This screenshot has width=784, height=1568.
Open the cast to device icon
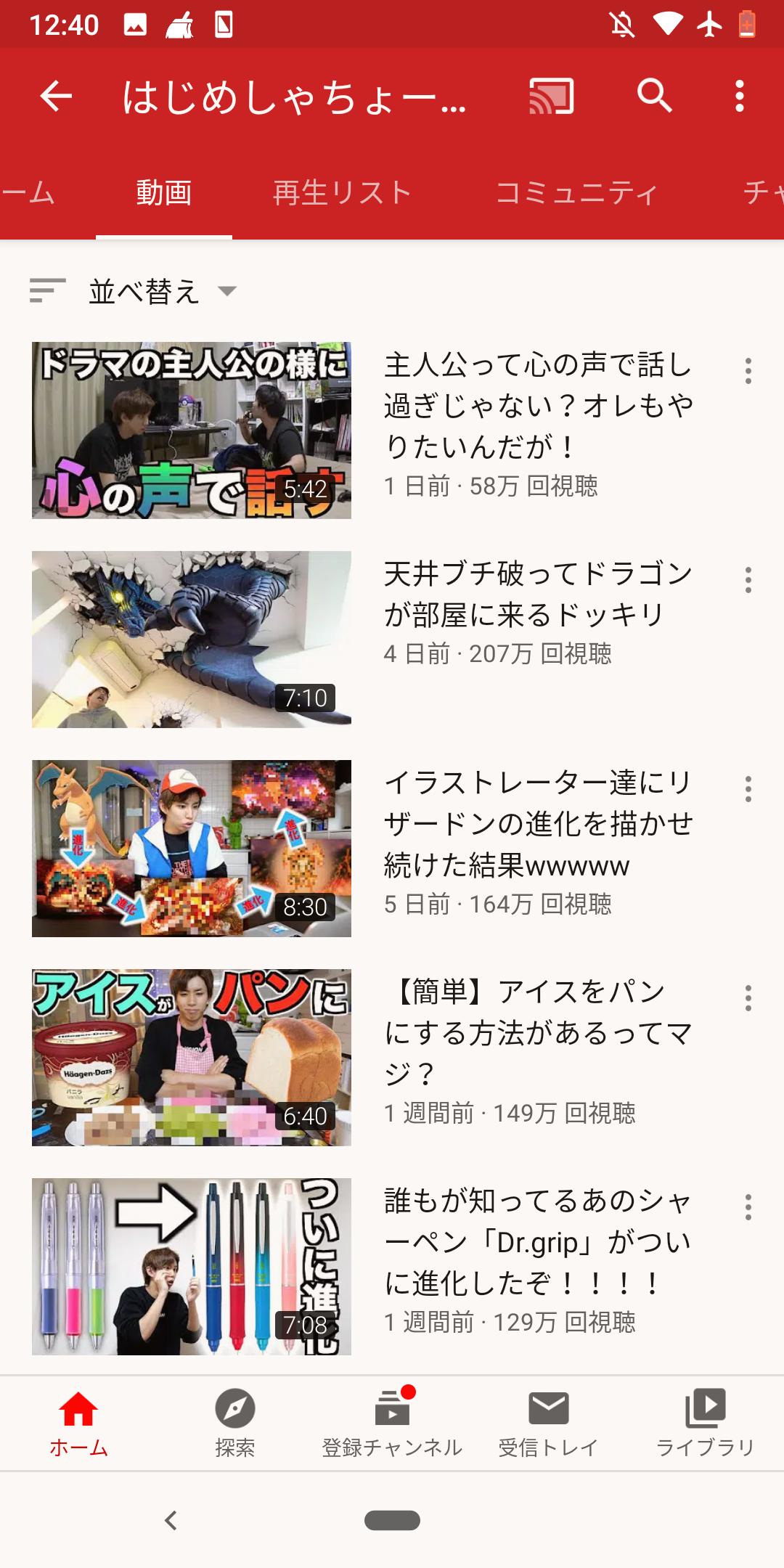tap(551, 96)
